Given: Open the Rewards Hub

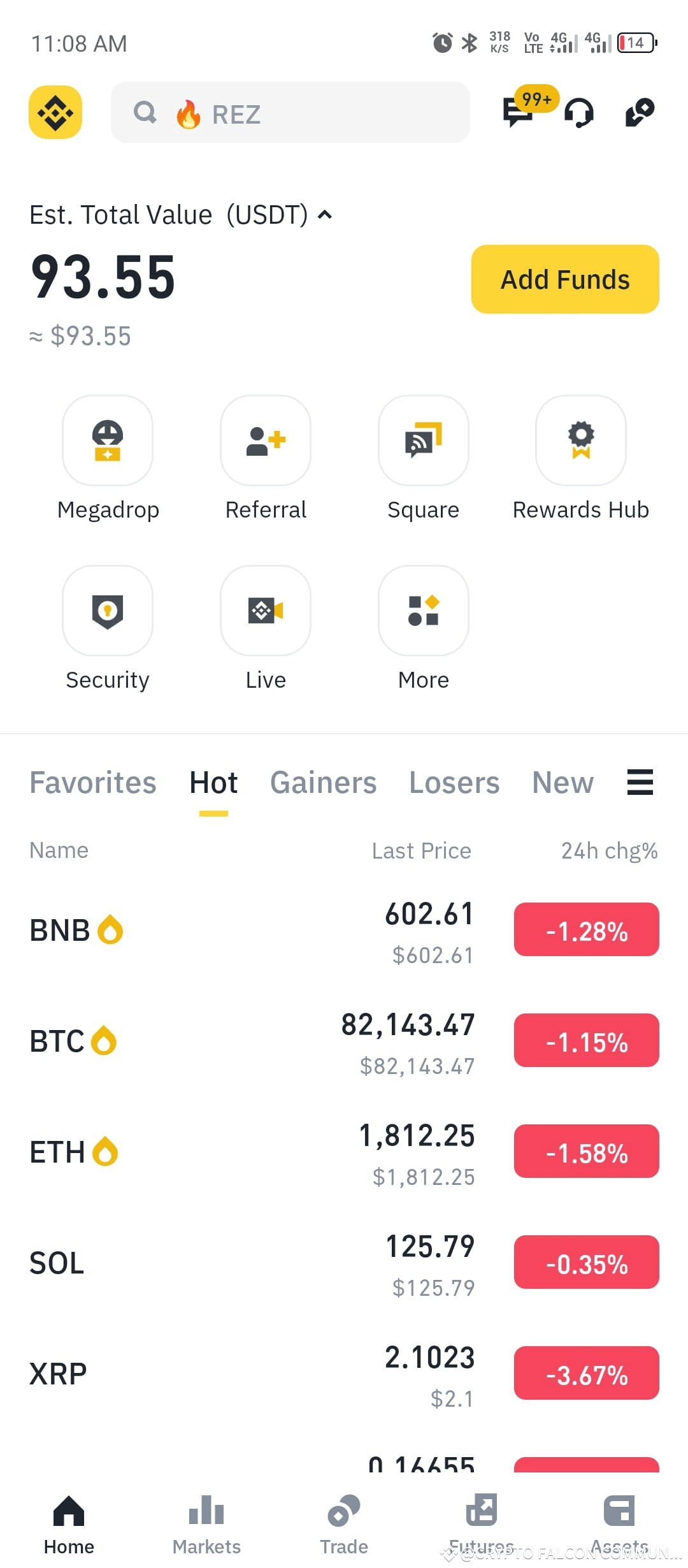Looking at the screenshot, I should (580, 440).
